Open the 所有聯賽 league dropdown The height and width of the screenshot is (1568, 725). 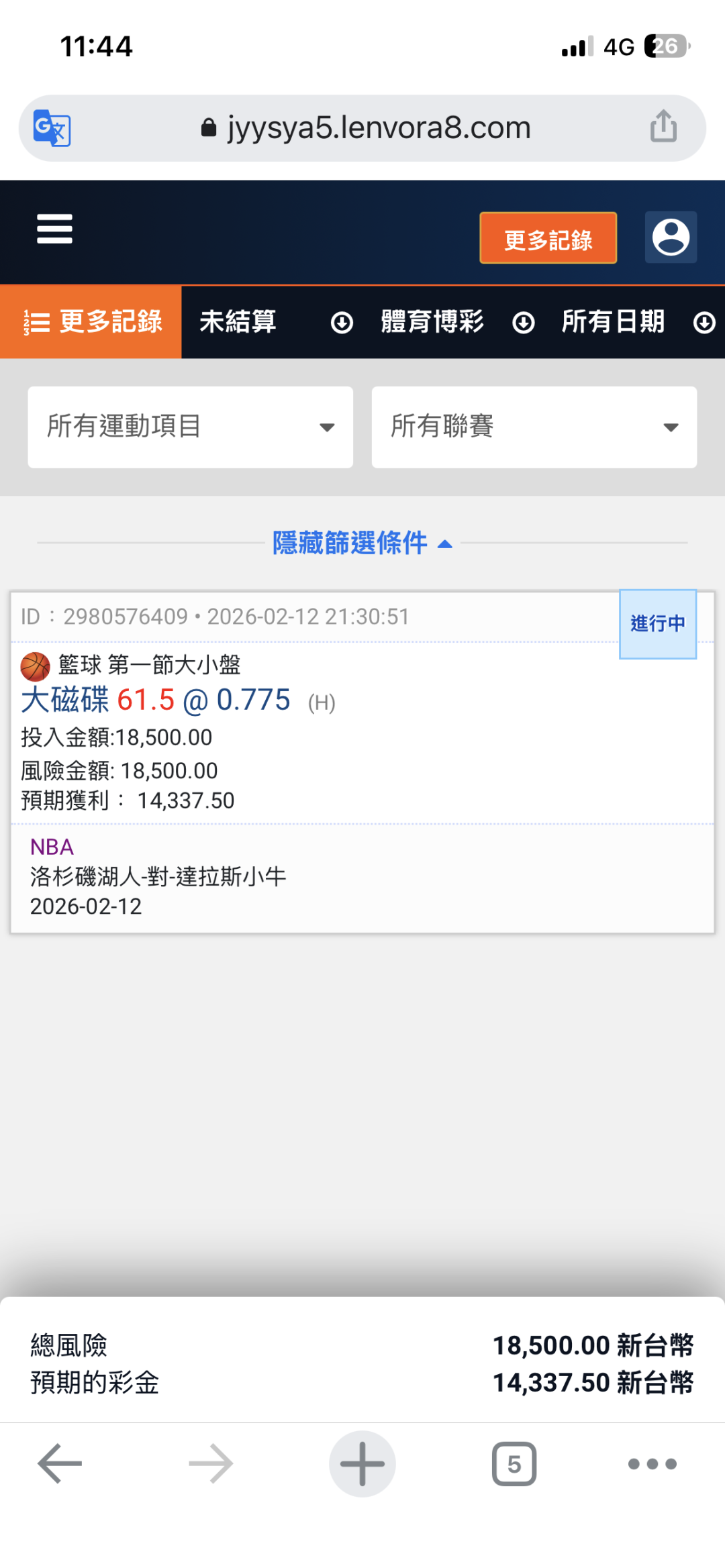click(x=534, y=427)
